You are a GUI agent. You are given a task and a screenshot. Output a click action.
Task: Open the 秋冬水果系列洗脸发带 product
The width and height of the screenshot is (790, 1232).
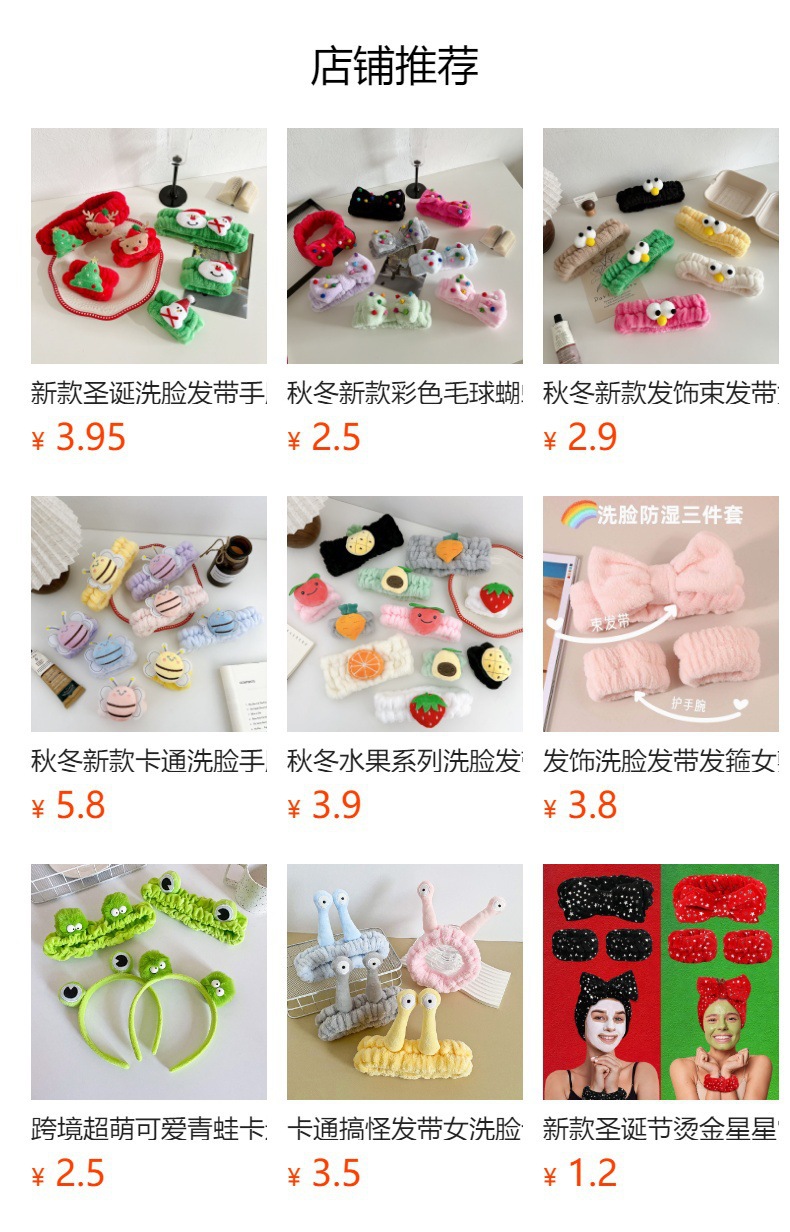(x=405, y=614)
